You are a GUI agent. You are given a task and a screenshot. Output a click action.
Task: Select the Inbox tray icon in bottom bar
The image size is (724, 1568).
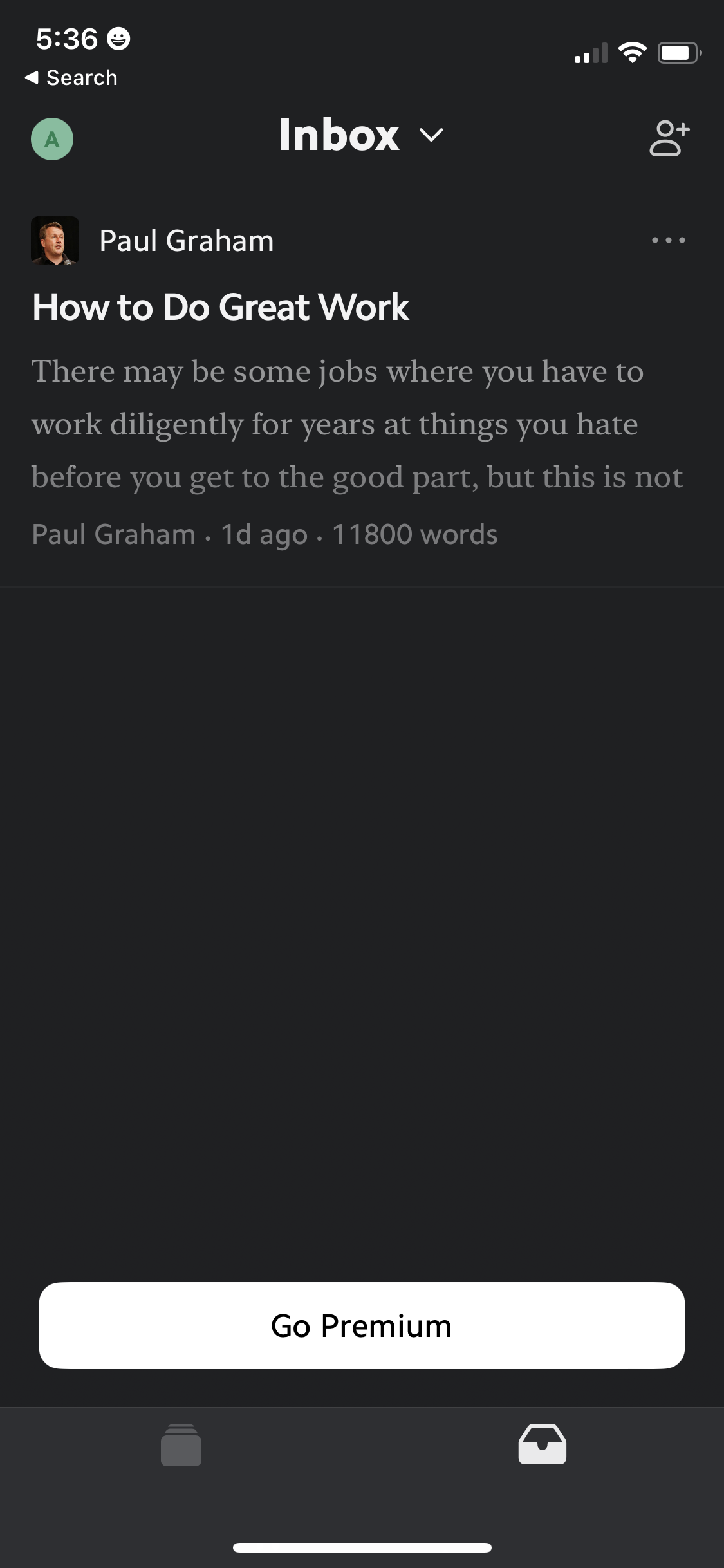click(543, 1445)
